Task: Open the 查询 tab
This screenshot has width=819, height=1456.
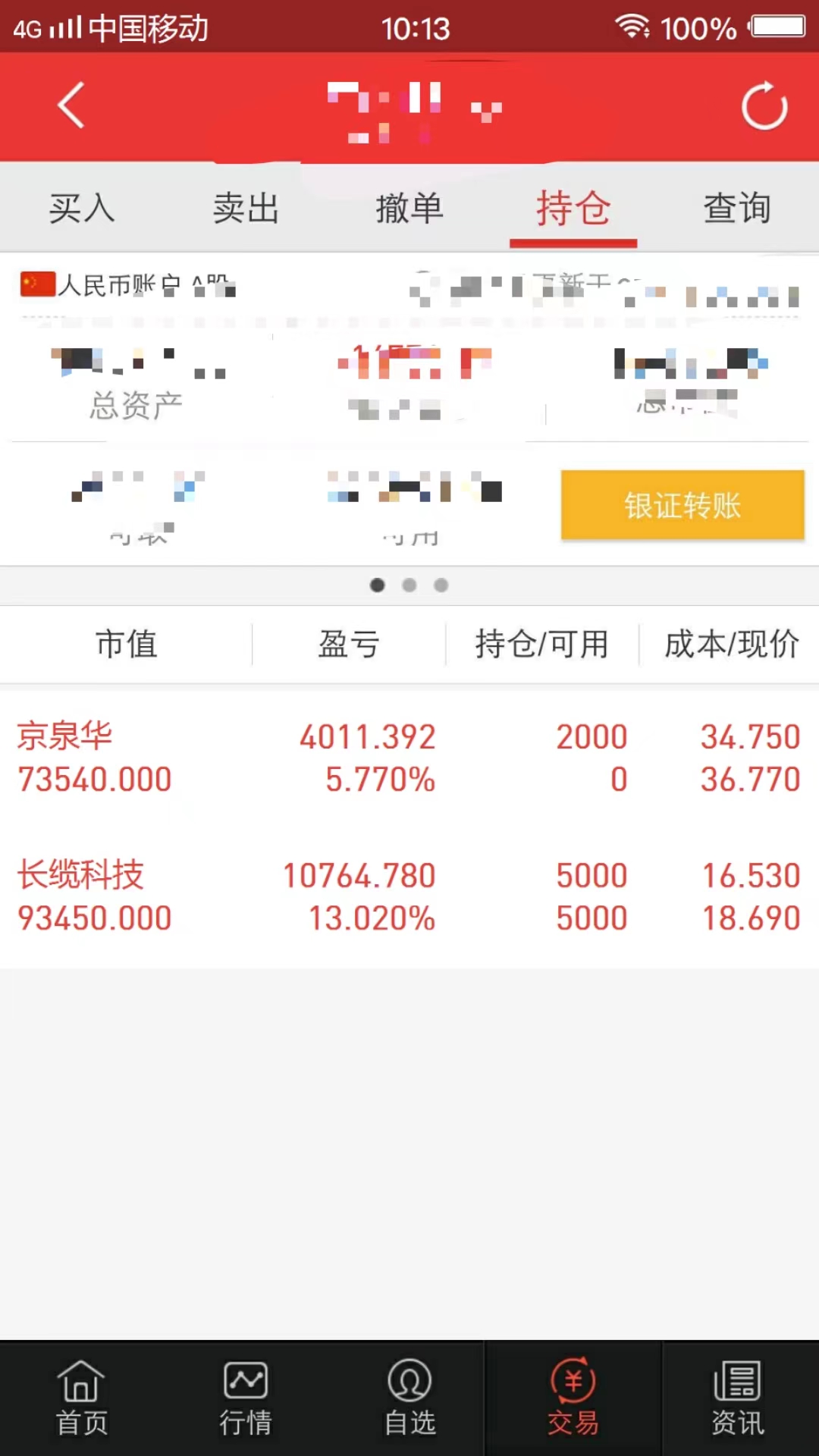Action: [737, 209]
